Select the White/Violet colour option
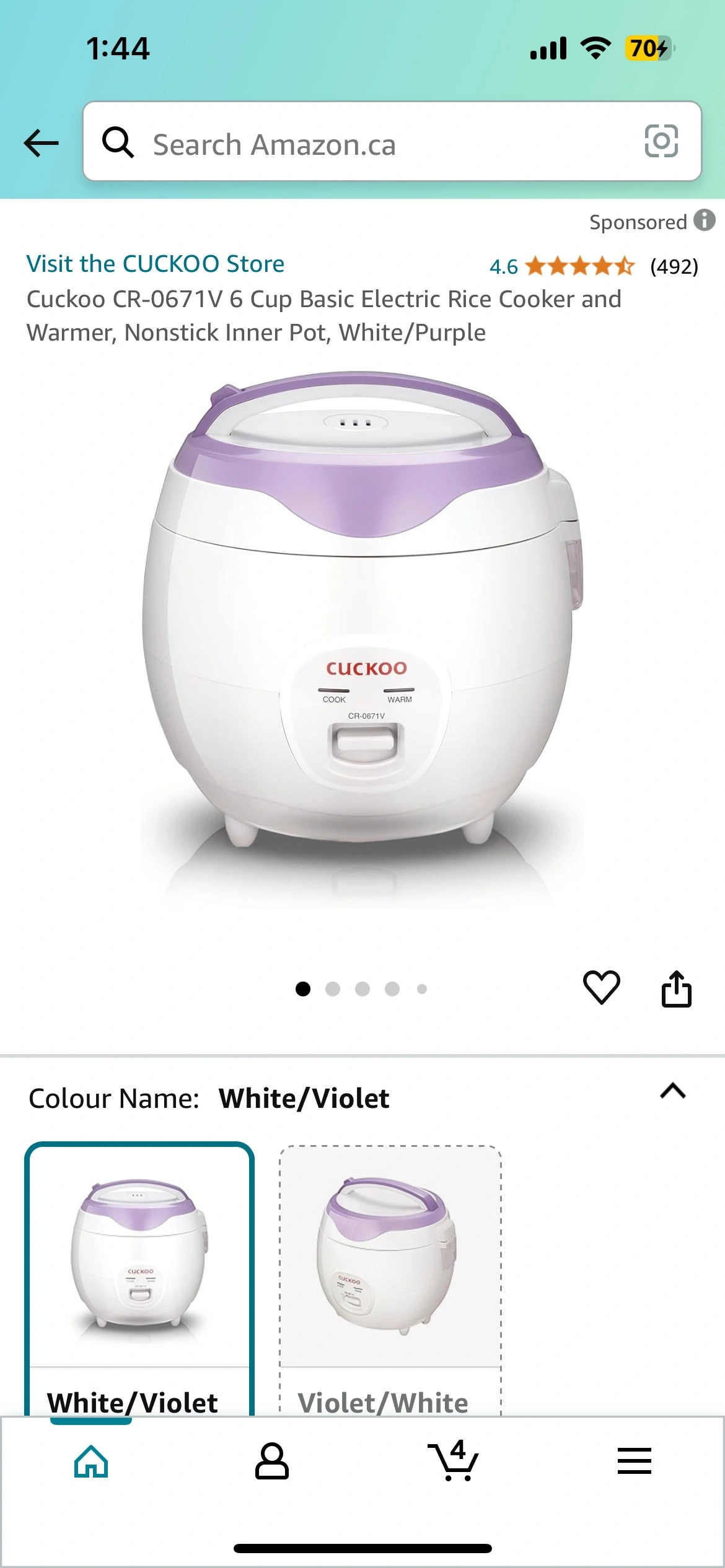 pyautogui.click(x=139, y=1279)
